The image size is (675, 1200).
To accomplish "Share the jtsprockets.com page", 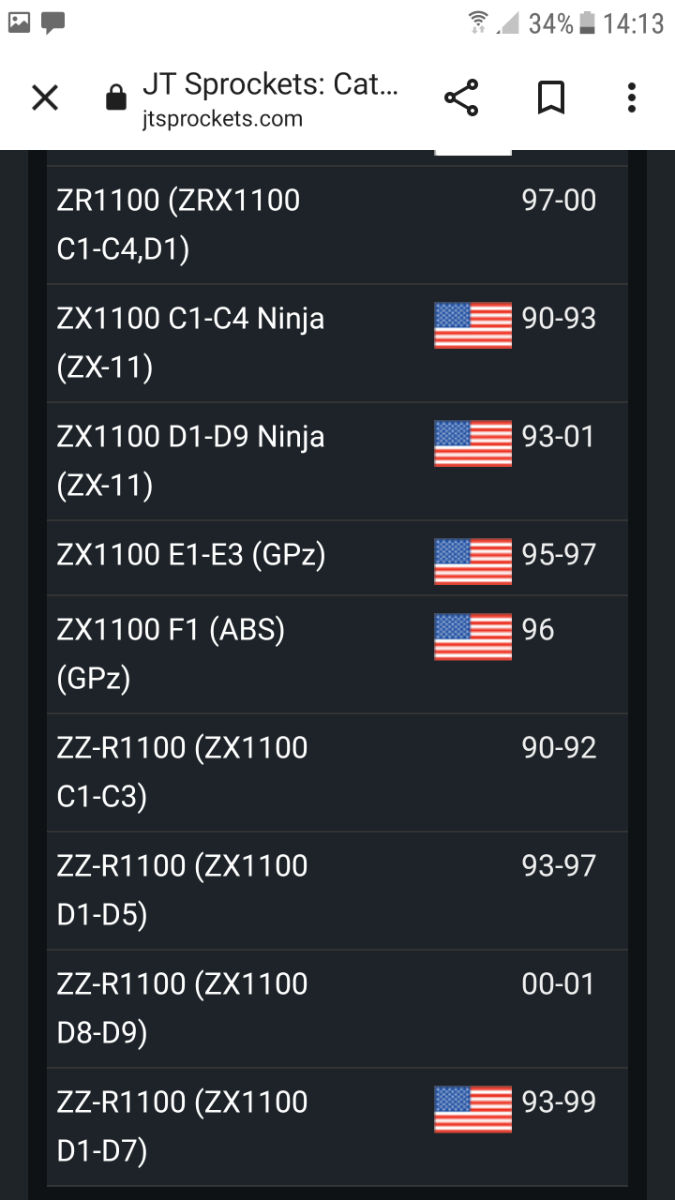I will pos(461,98).
